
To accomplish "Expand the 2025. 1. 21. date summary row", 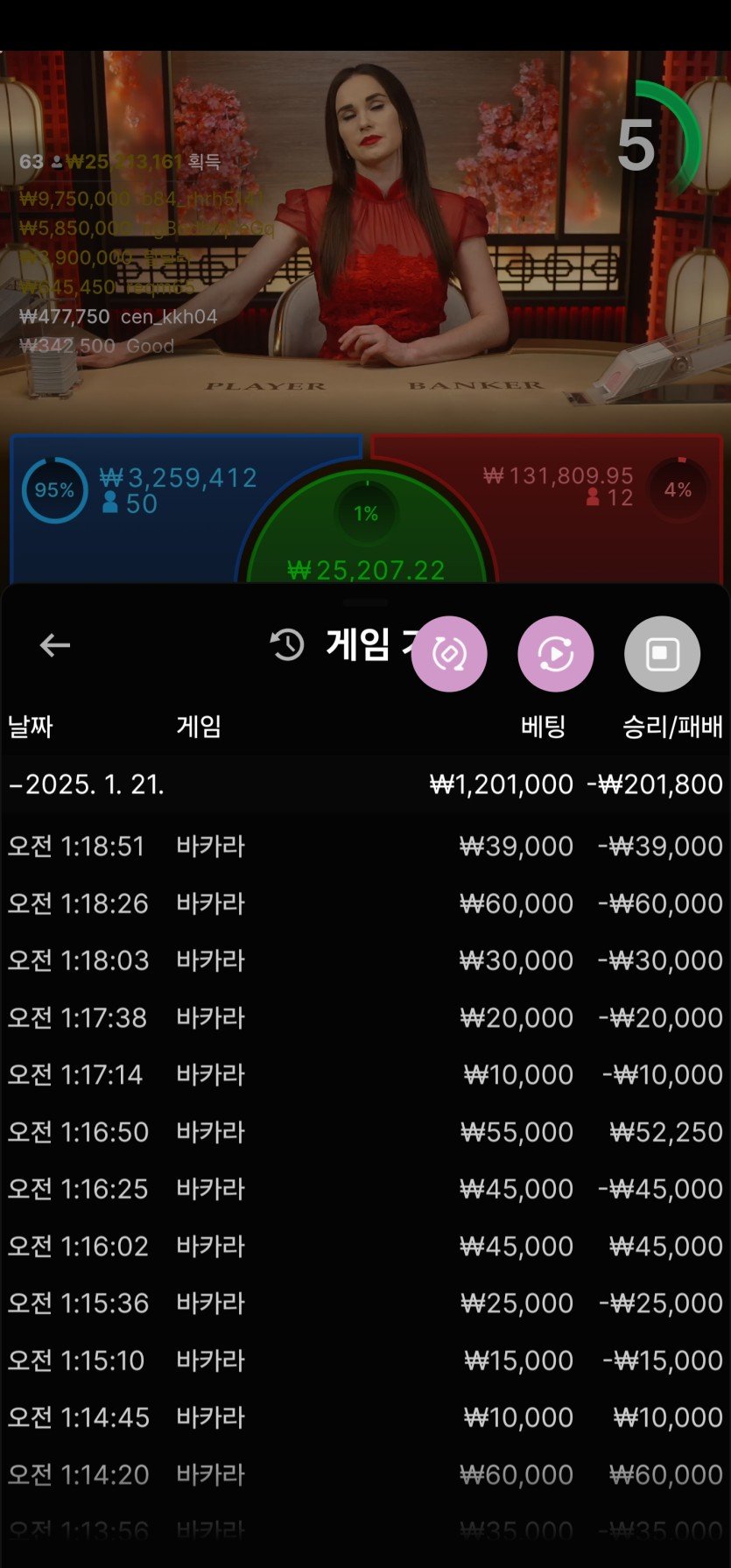I will point(365,784).
